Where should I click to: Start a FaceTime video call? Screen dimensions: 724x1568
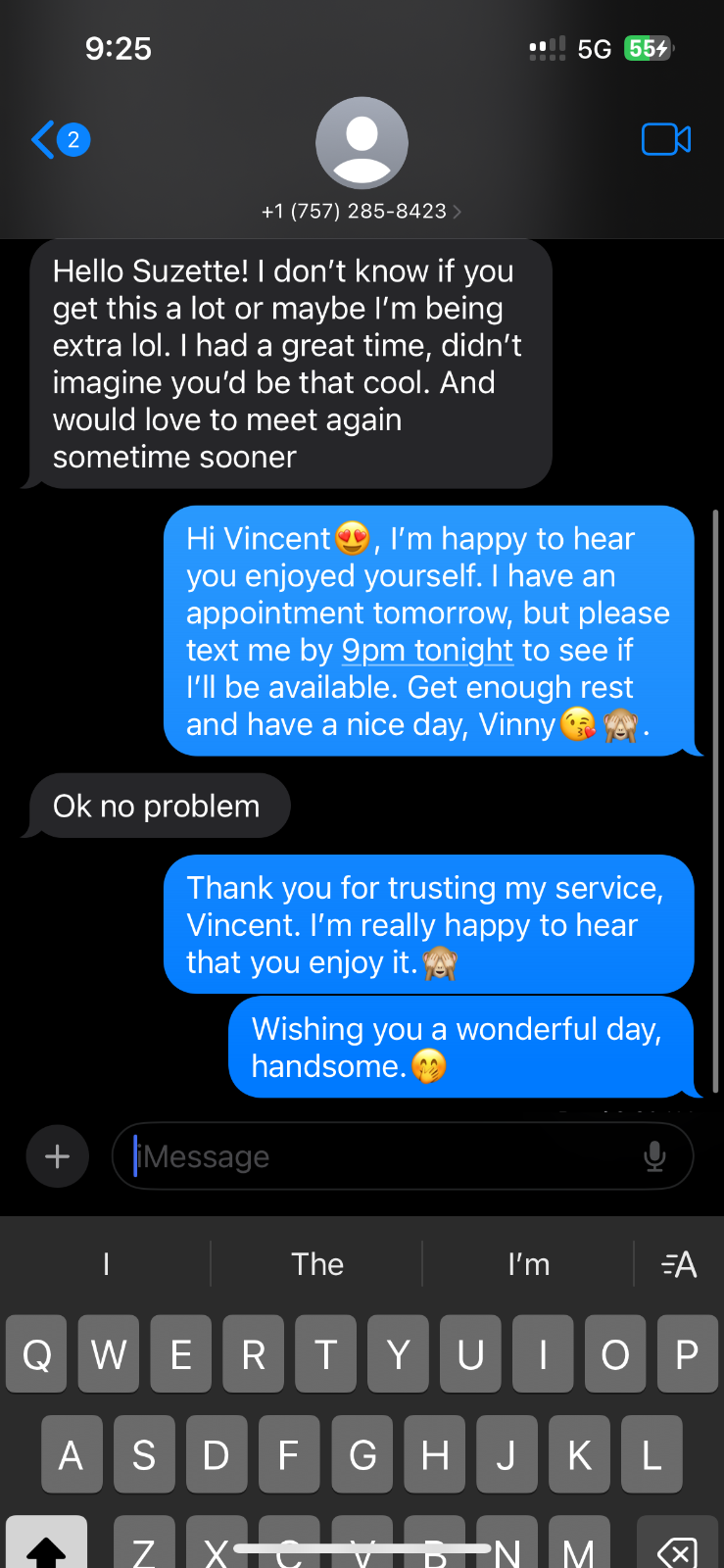point(666,140)
